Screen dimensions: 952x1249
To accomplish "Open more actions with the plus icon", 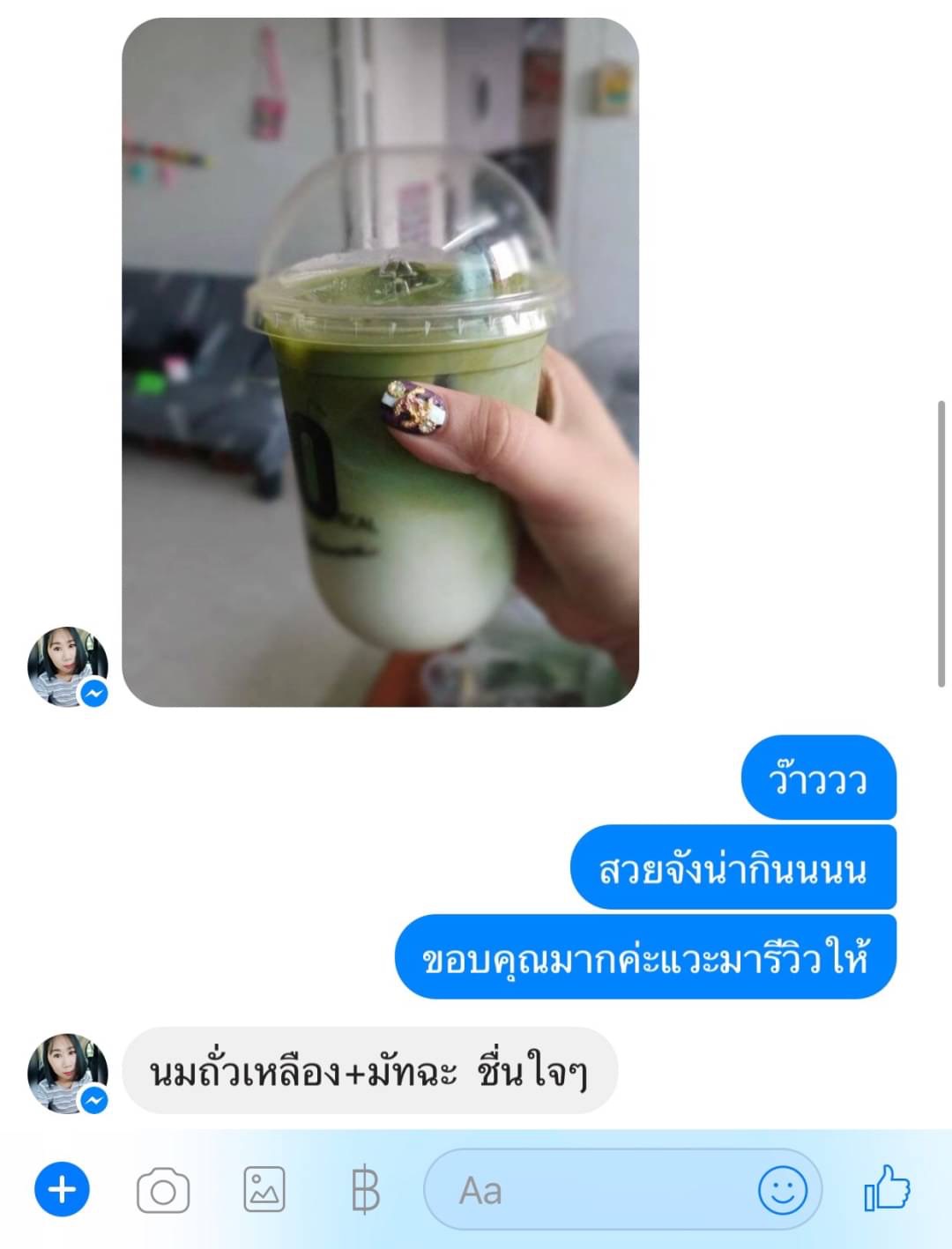I will click(x=62, y=1189).
